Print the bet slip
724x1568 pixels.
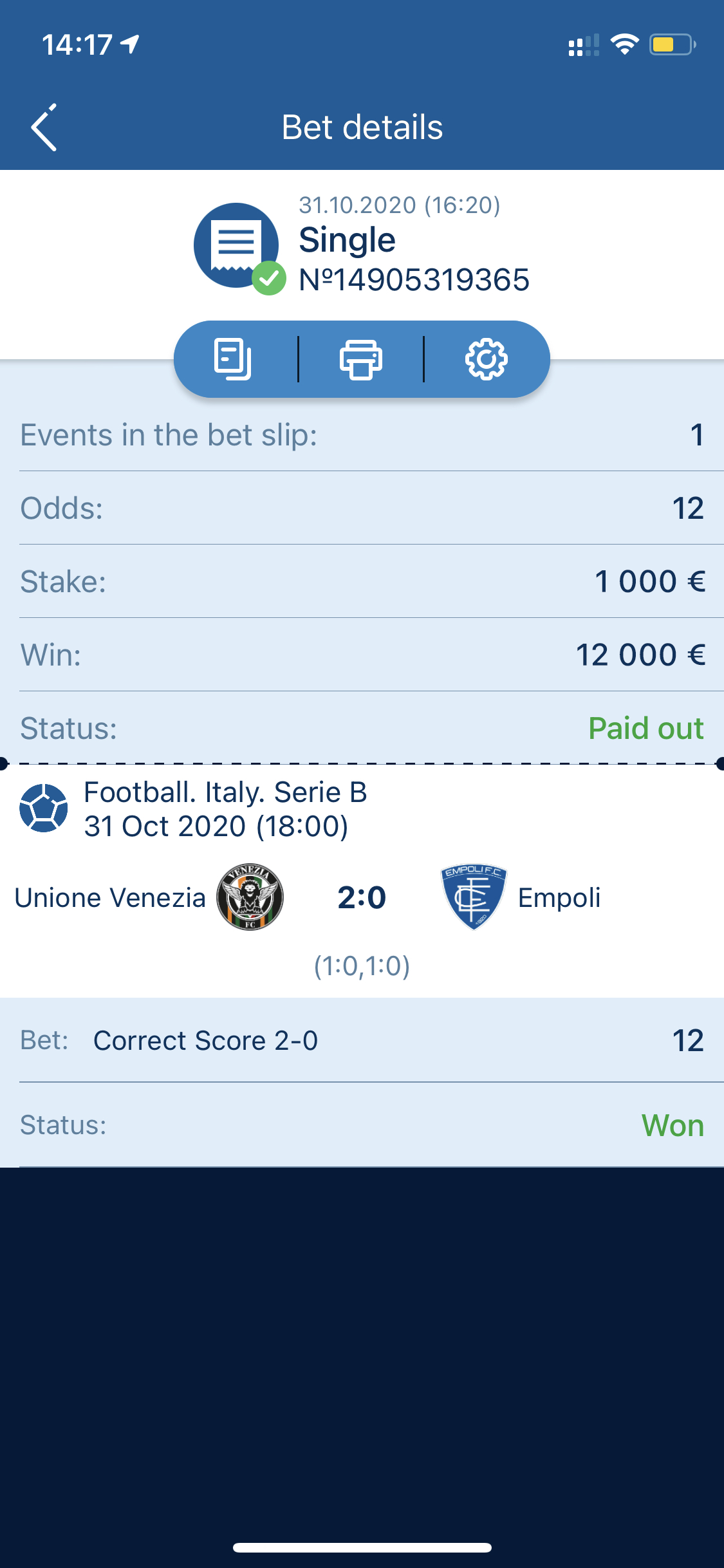coord(361,359)
